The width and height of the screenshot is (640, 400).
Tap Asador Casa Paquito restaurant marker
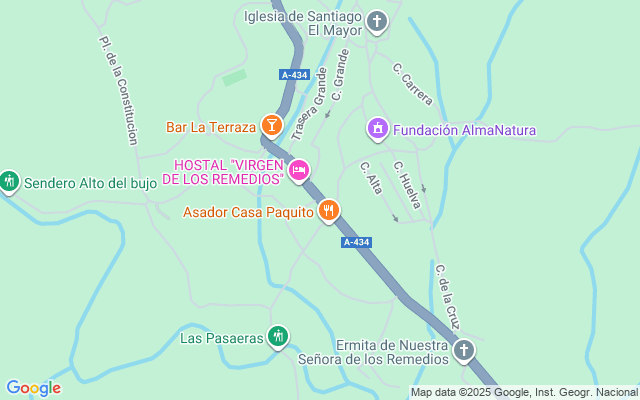click(329, 210)
